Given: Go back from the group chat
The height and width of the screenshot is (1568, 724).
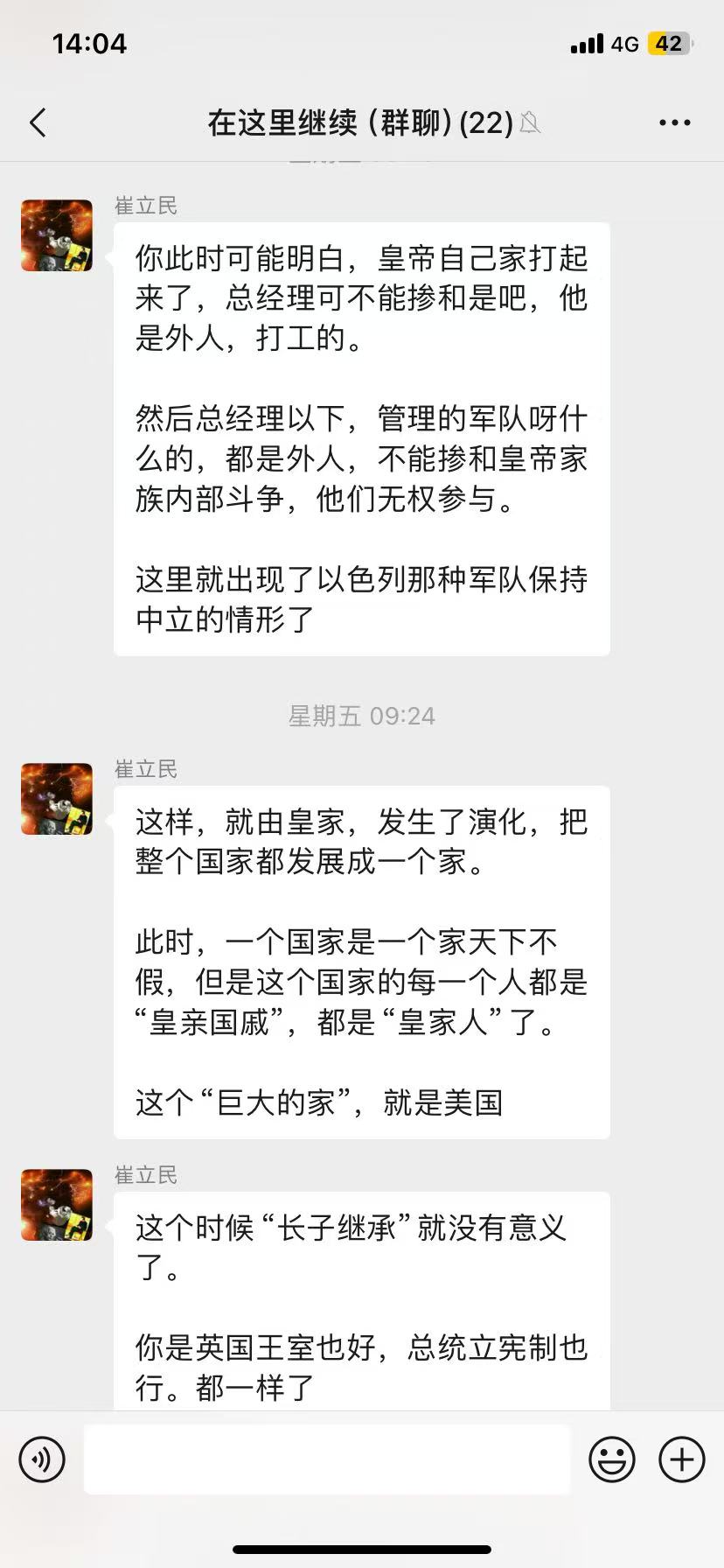Looking at the screenshot, I should [38, 123].
